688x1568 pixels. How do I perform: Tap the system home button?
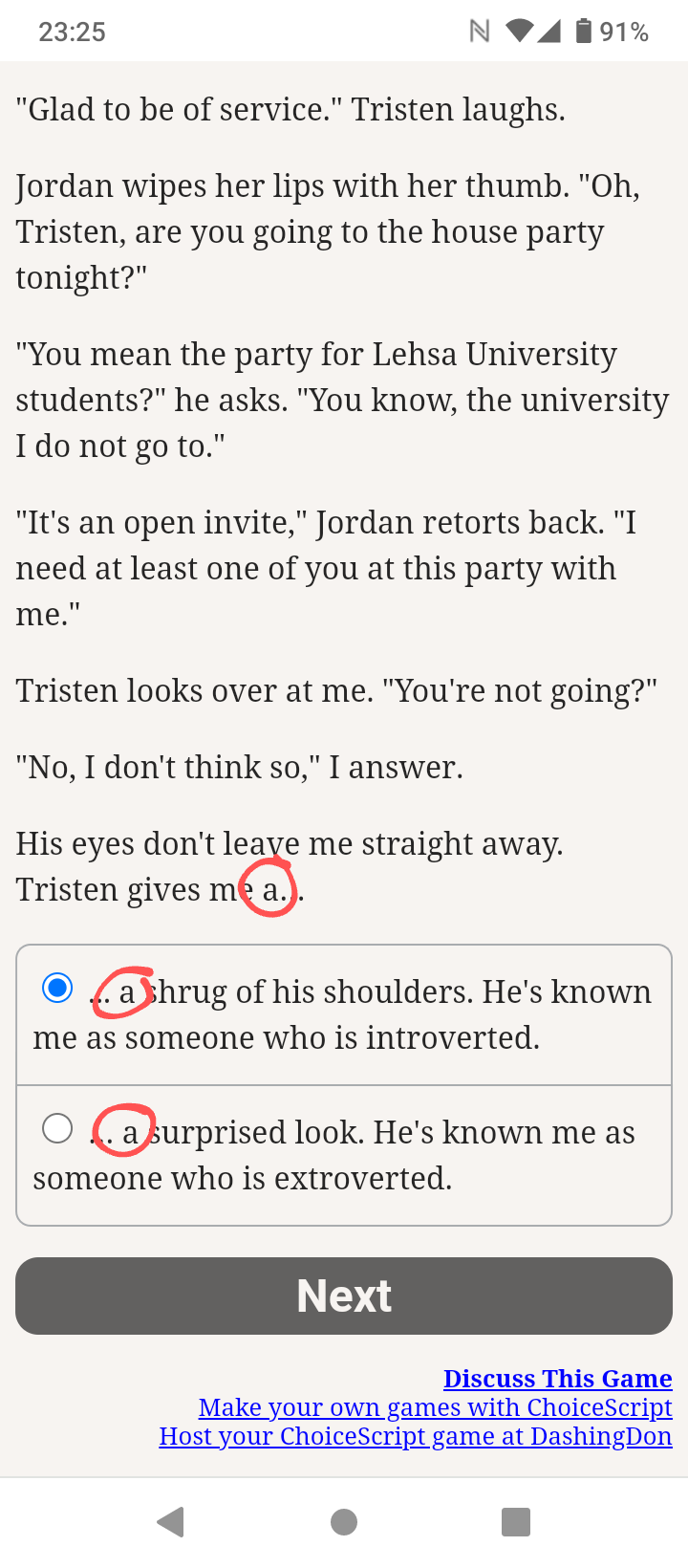point(344,1521)
